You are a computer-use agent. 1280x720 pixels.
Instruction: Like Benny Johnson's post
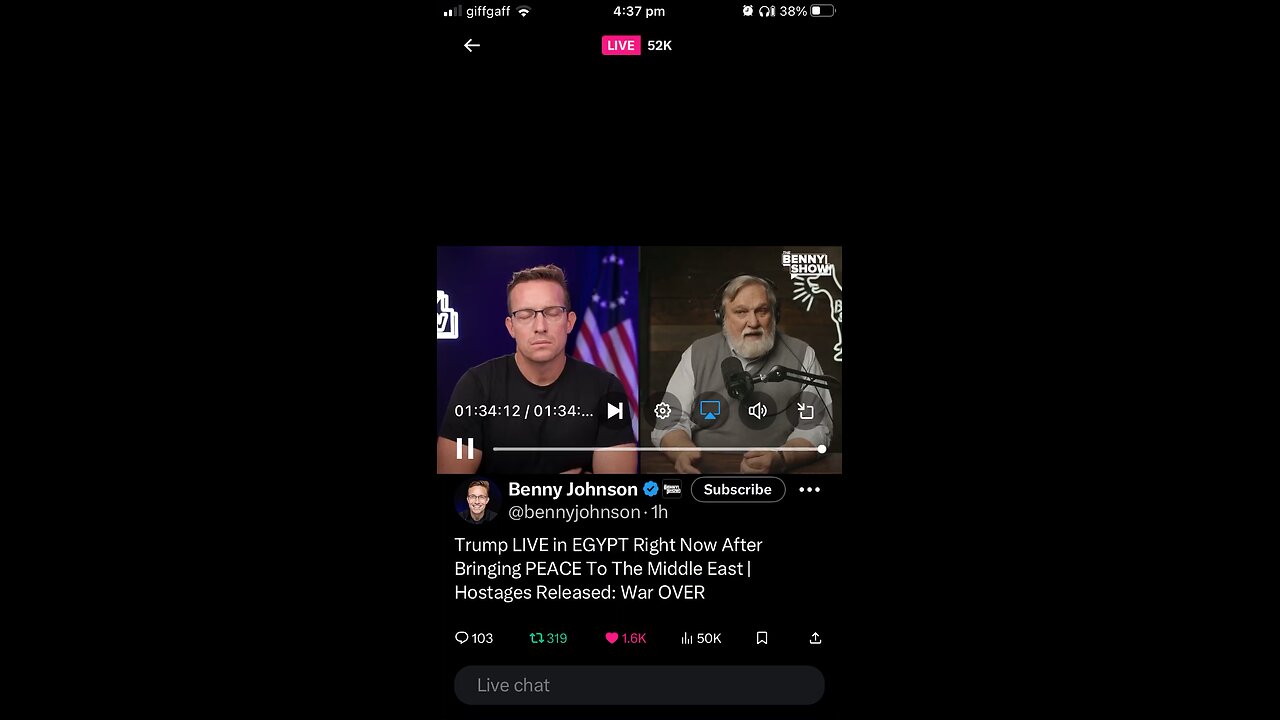[x=625, y=638]
